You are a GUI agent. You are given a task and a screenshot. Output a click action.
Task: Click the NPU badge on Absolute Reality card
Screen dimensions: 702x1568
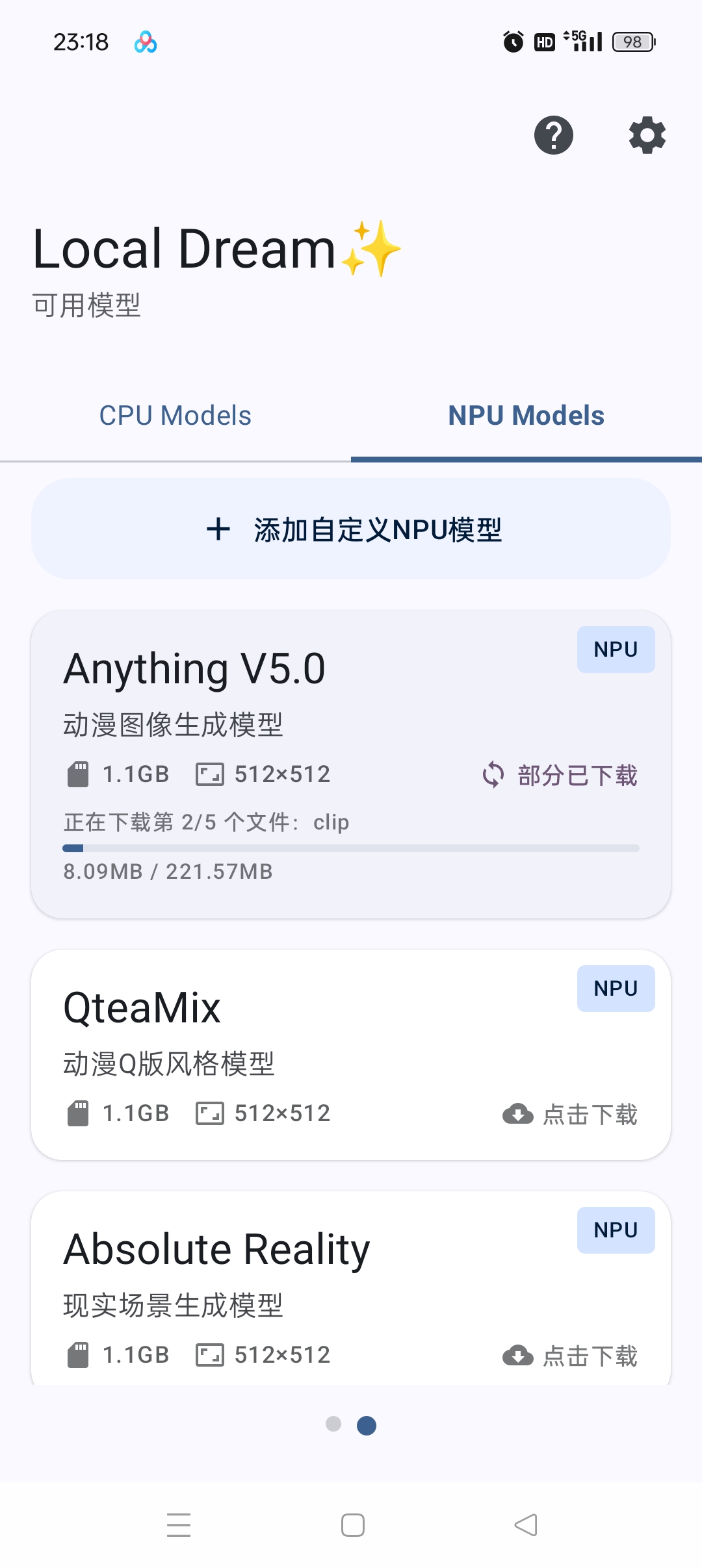pos(615,1230)
